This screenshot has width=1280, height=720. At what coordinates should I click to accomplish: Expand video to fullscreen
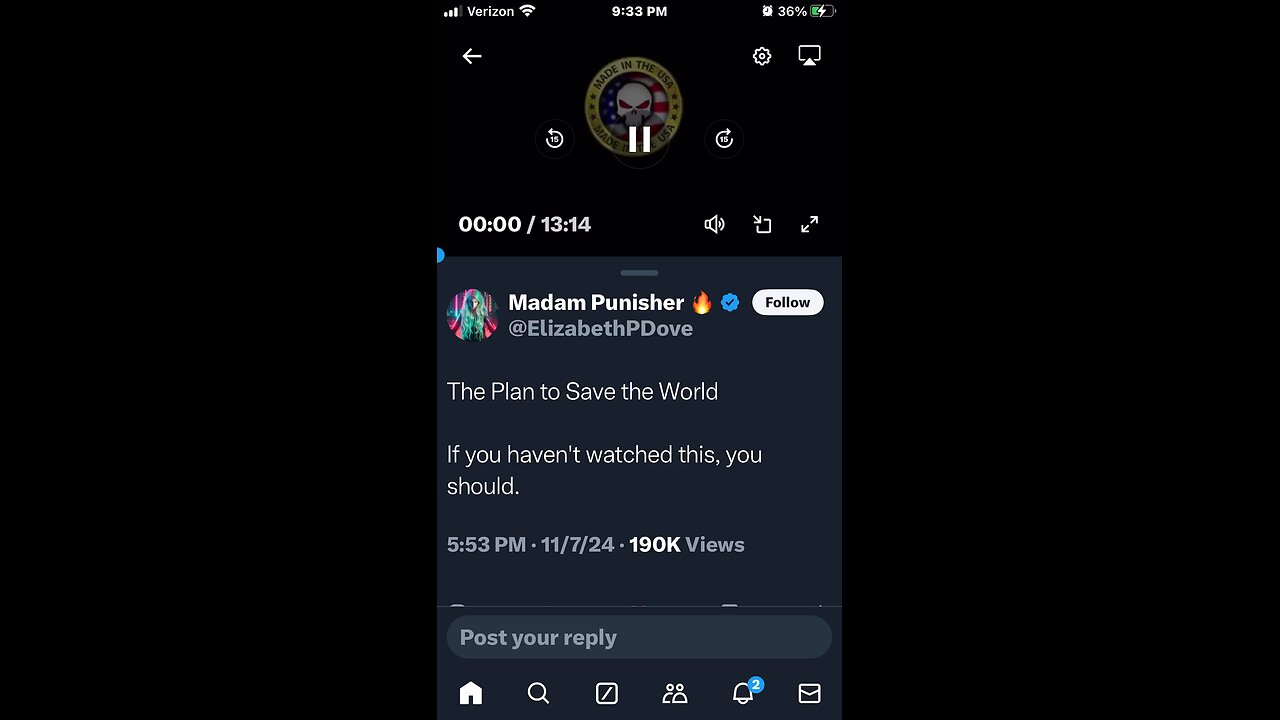[809, 224]
